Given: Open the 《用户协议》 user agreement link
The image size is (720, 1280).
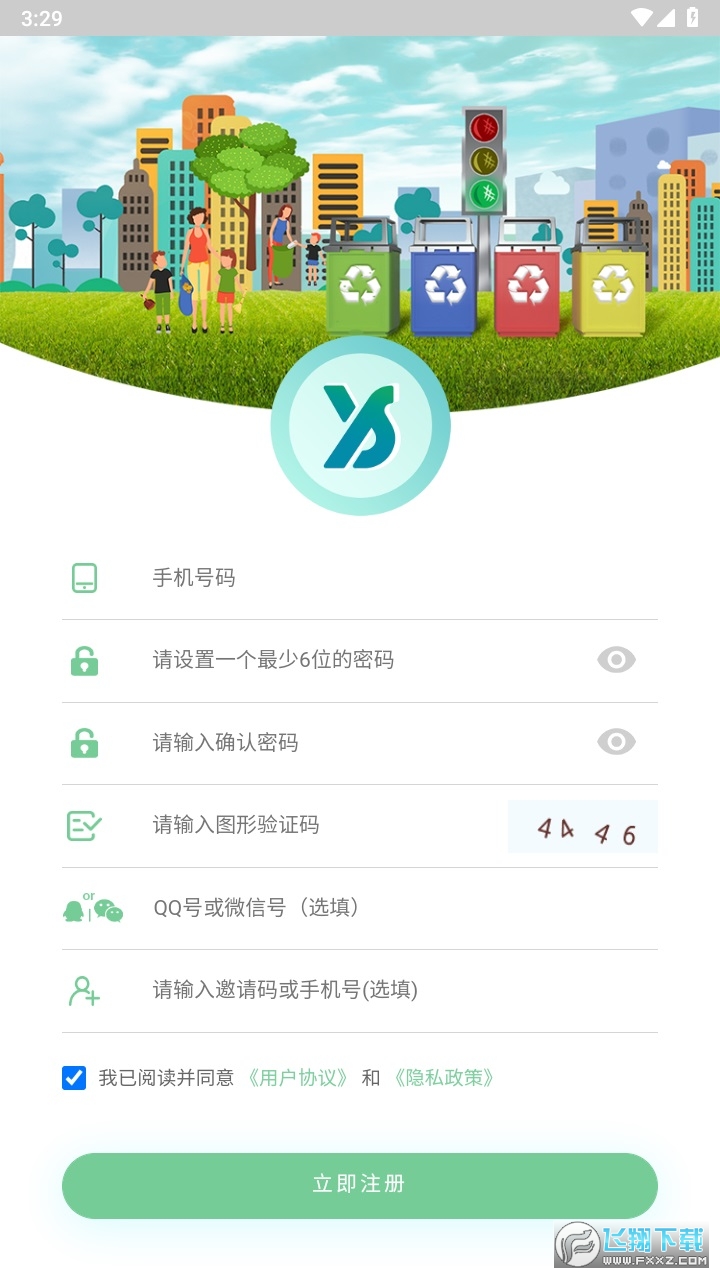Looking at the screenshot, I should click(298, 1077).
